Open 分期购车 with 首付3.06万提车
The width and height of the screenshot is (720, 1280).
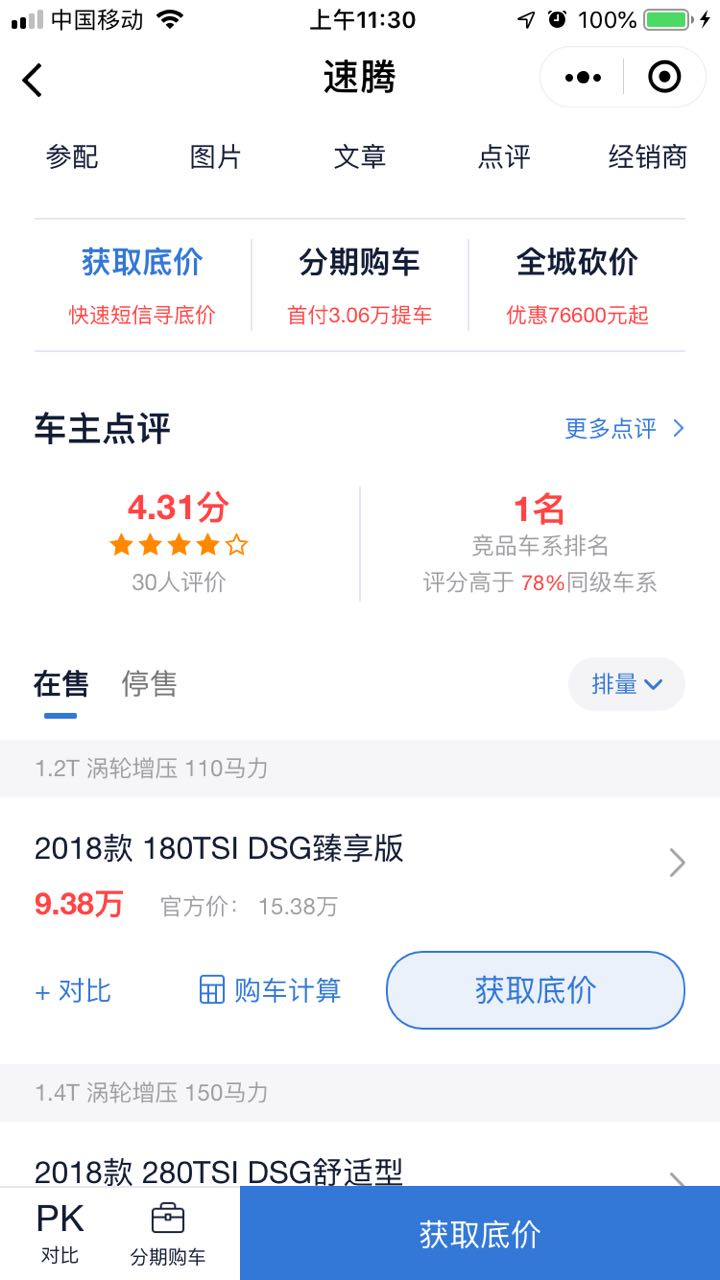tap(360, 284)
